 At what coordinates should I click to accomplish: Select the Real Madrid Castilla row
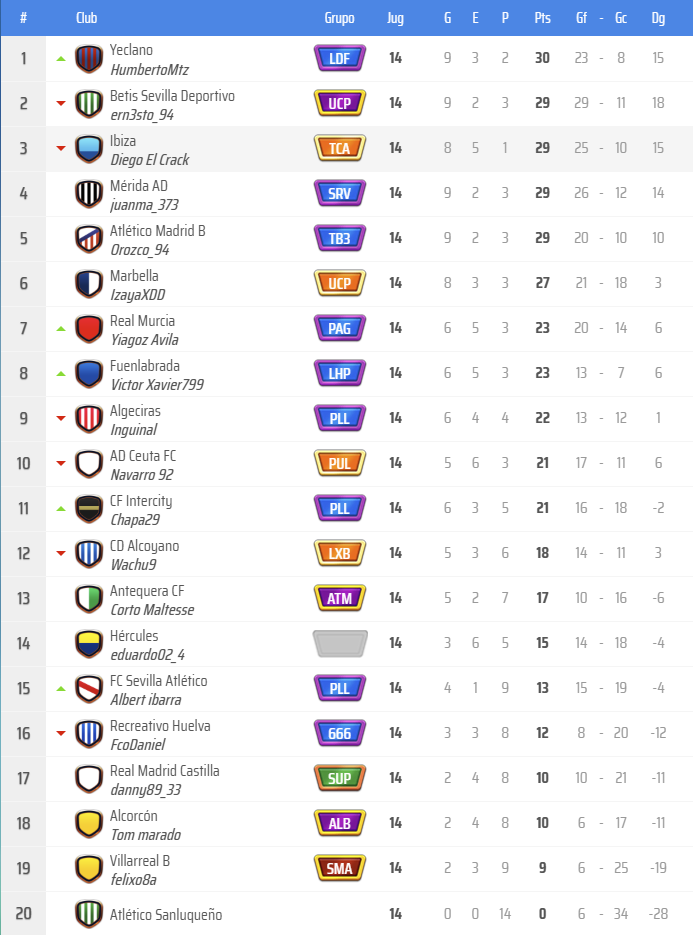pos(164,771)
